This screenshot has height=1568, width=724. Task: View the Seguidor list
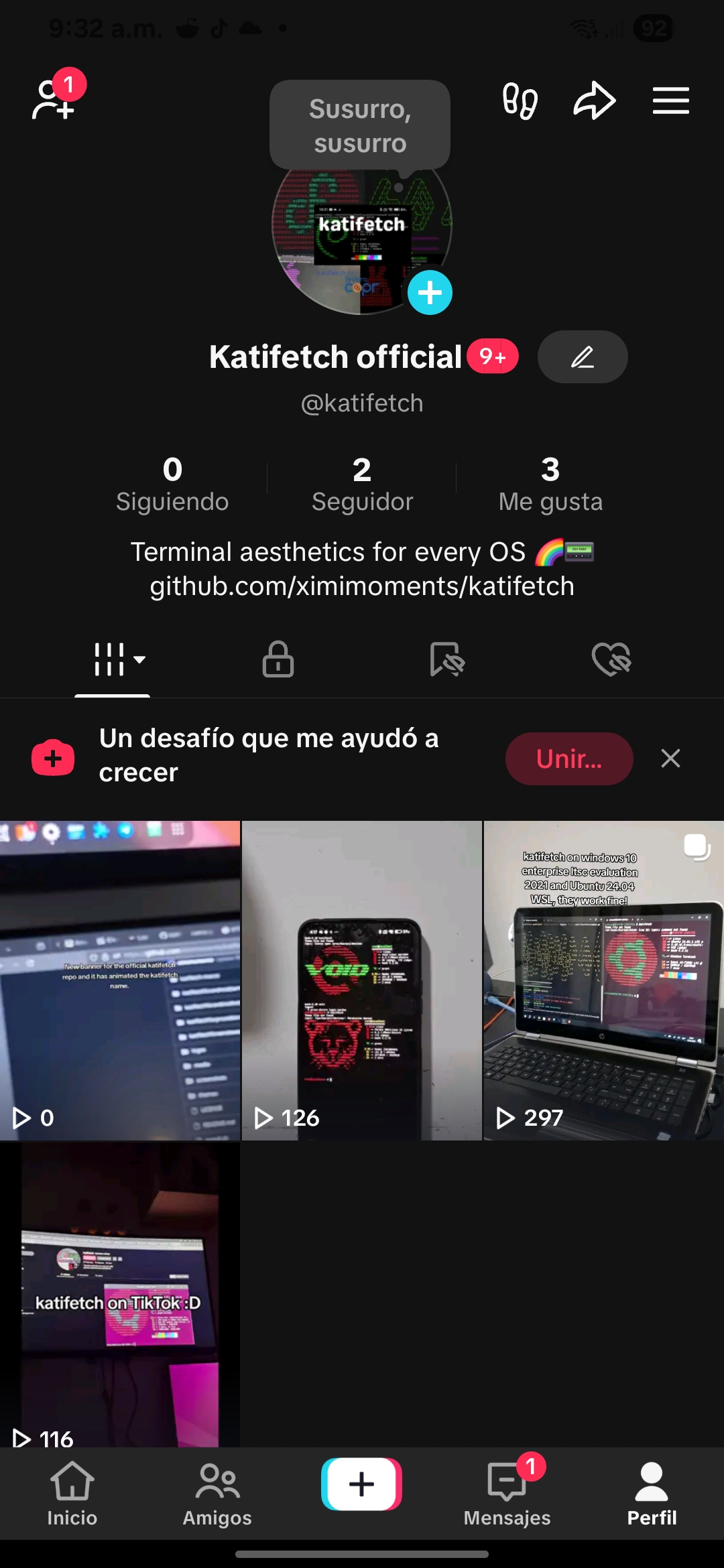(362, 484)
